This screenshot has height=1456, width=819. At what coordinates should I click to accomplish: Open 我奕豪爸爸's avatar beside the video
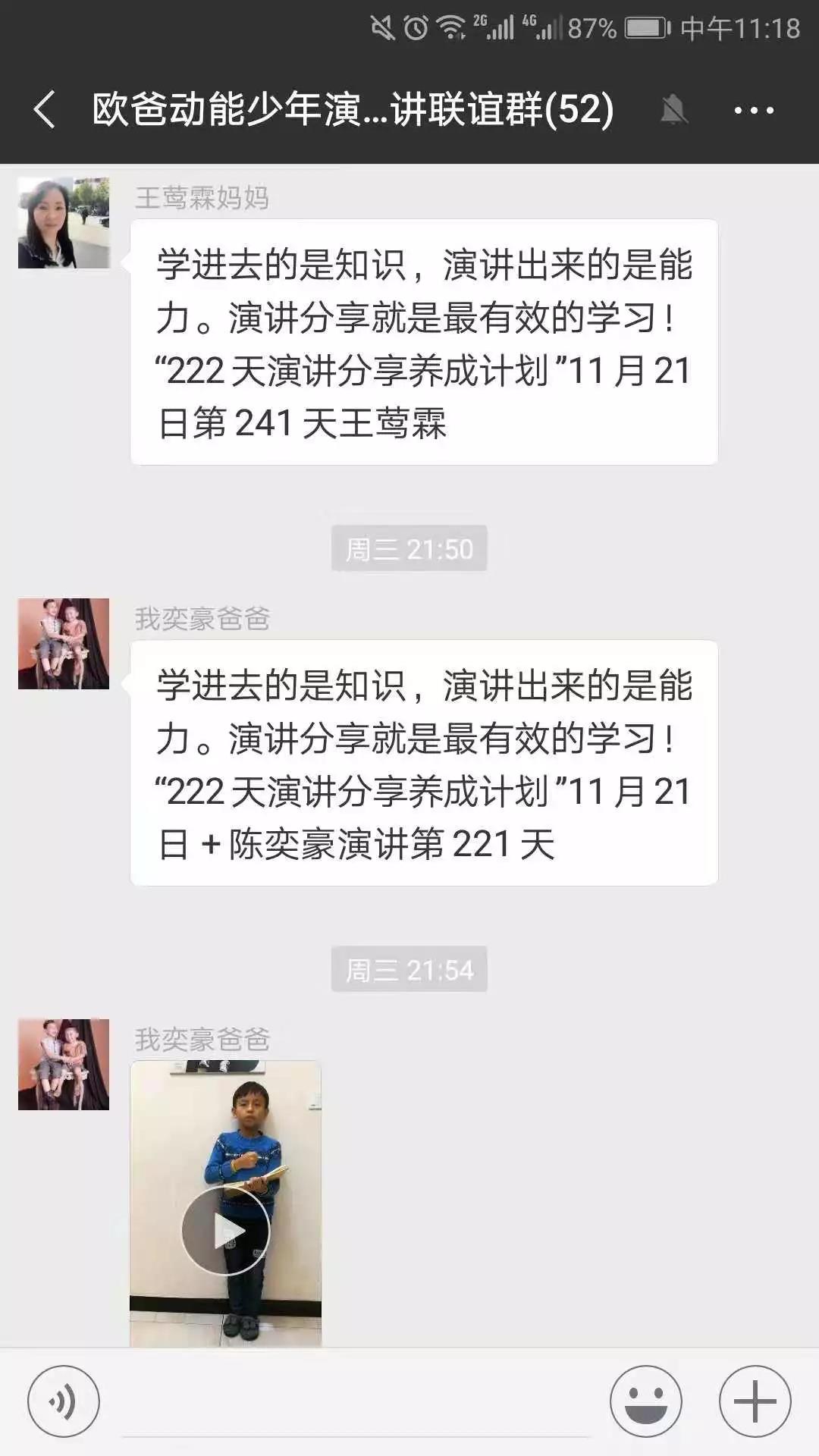click(x=64, y=1065)
